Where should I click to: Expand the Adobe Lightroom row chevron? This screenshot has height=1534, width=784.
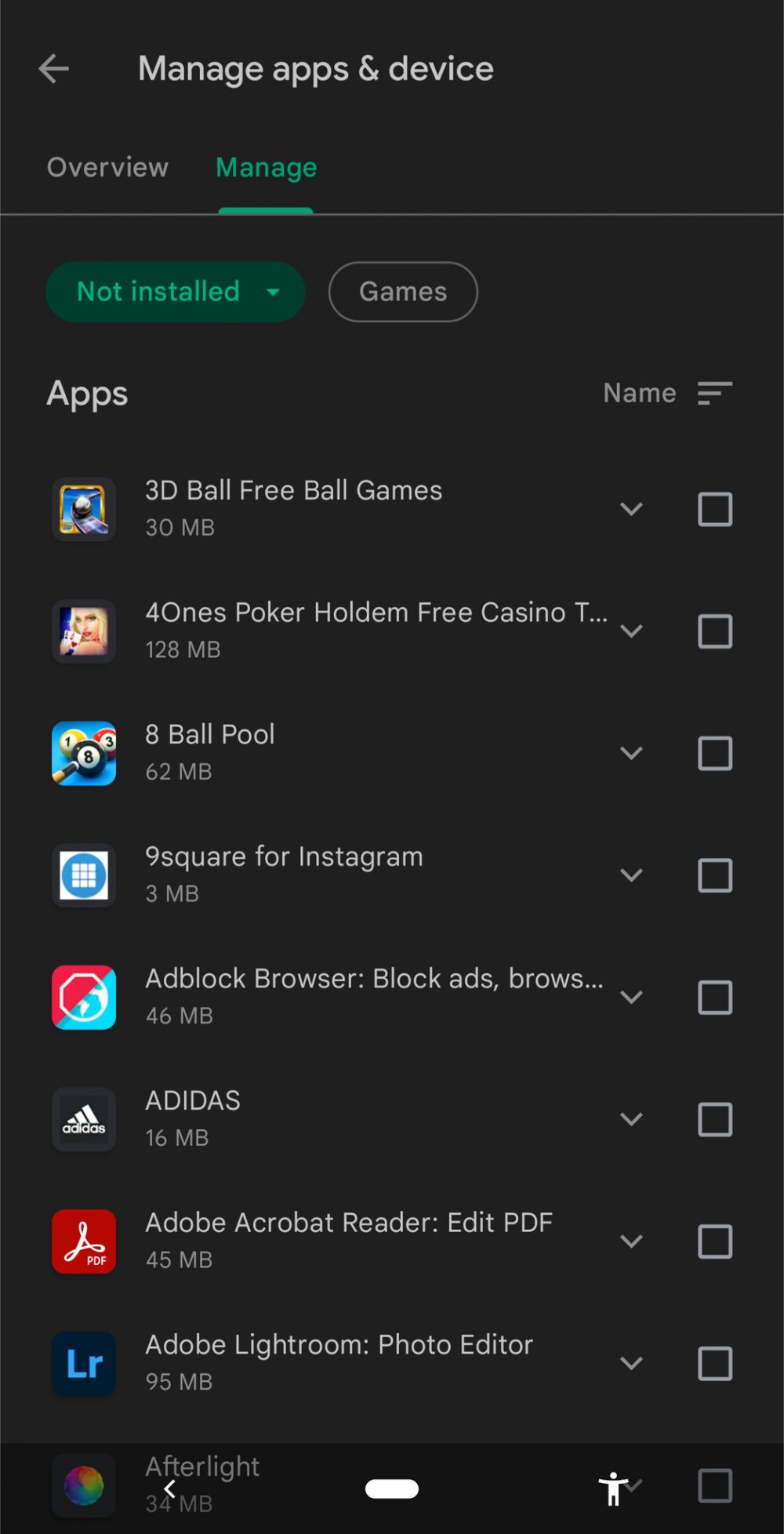[632, 1363]
